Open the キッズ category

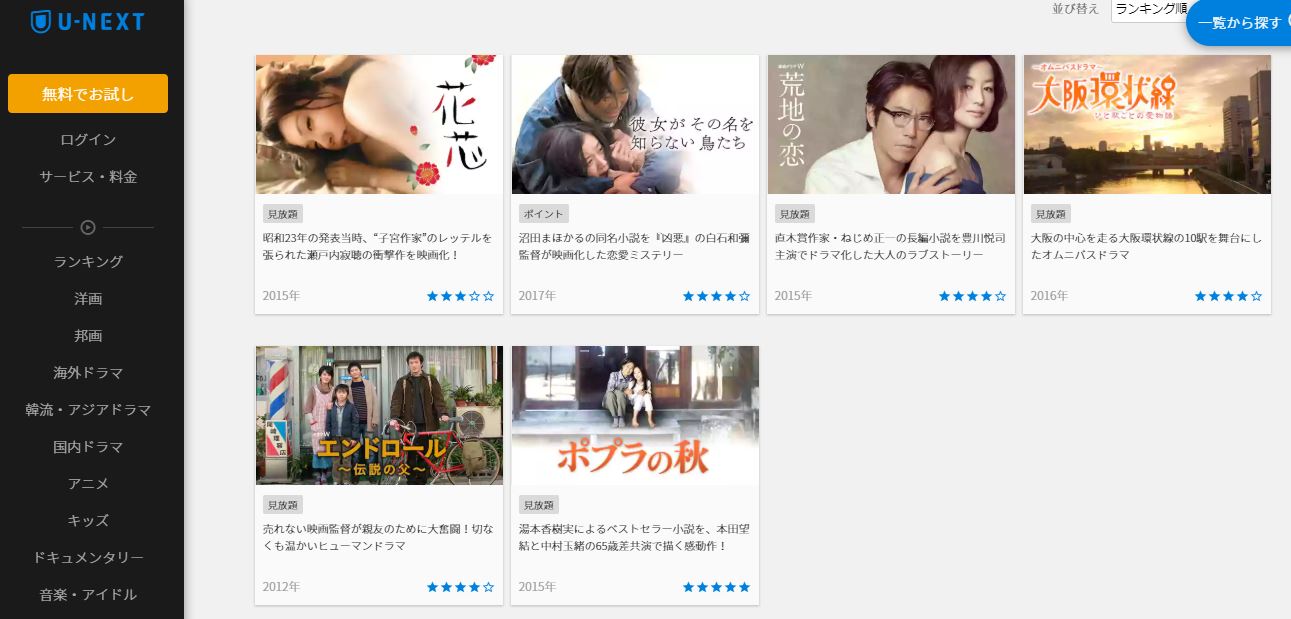coord(88,521)
